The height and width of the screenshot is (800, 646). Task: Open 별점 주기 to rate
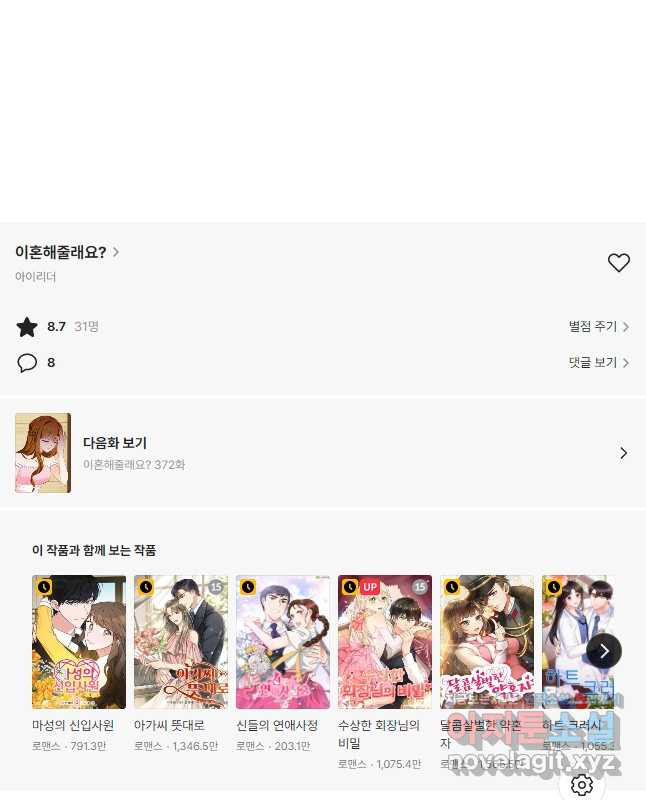pyautogui.click(x=598, y=327)
